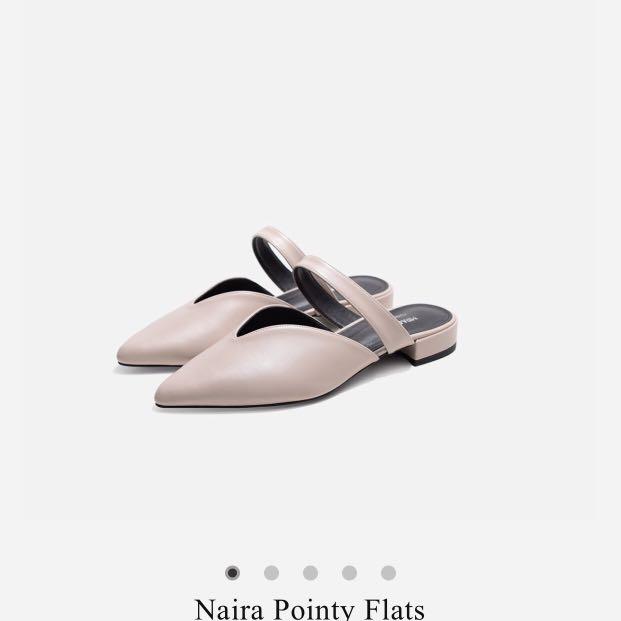Select the third image indicator dot
Screen dimensions: 621x621
310,573
